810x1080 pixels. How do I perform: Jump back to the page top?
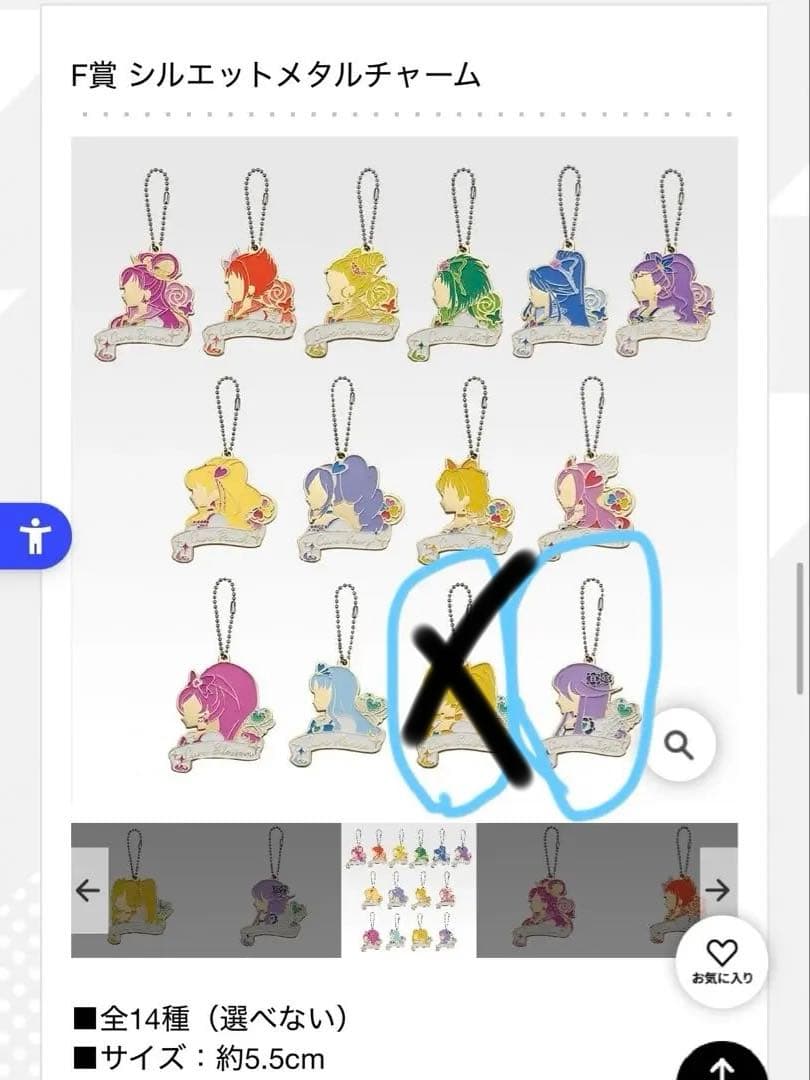coord(722,1064)
